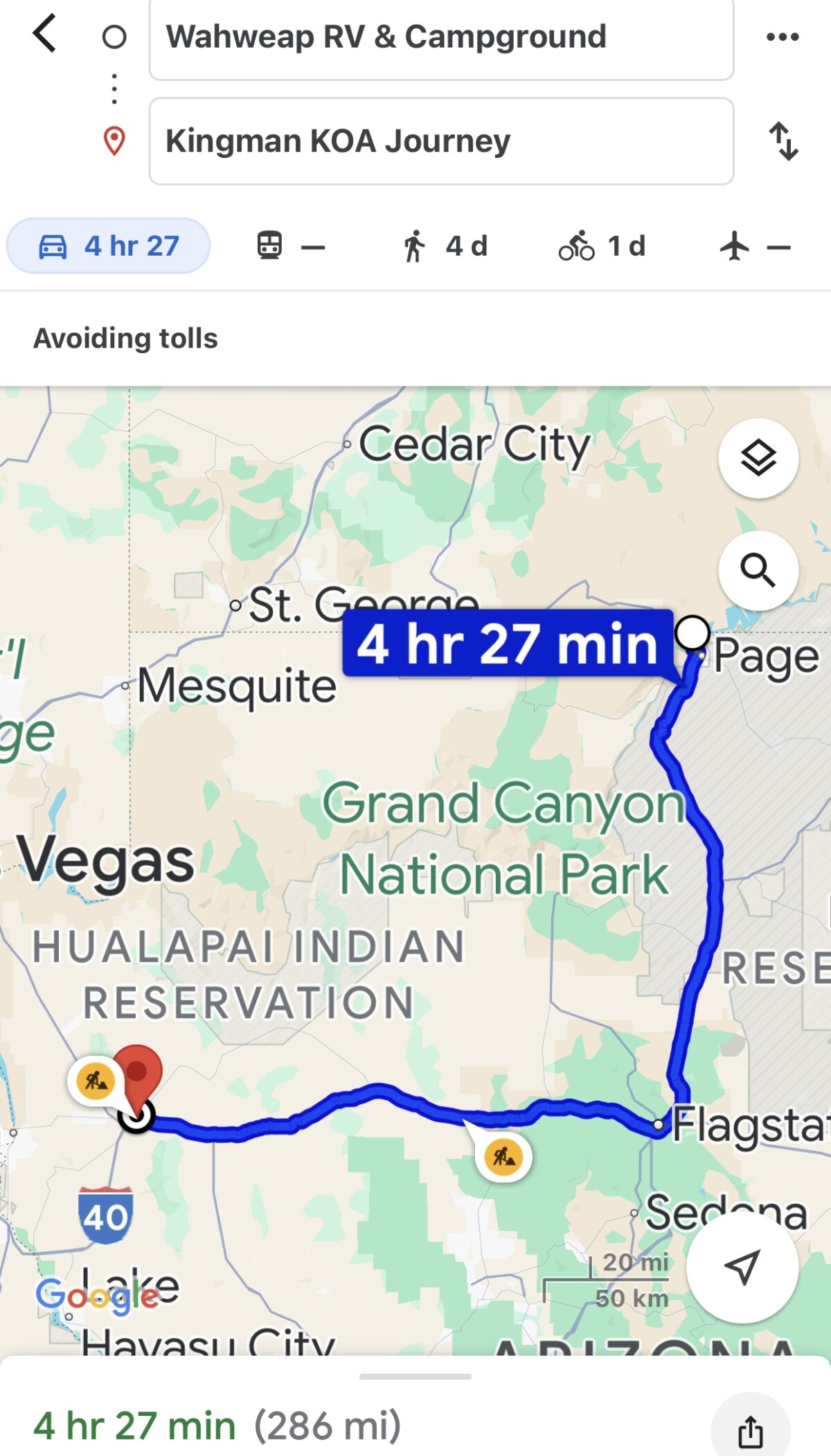Open the map layers button

click(758, 459)
